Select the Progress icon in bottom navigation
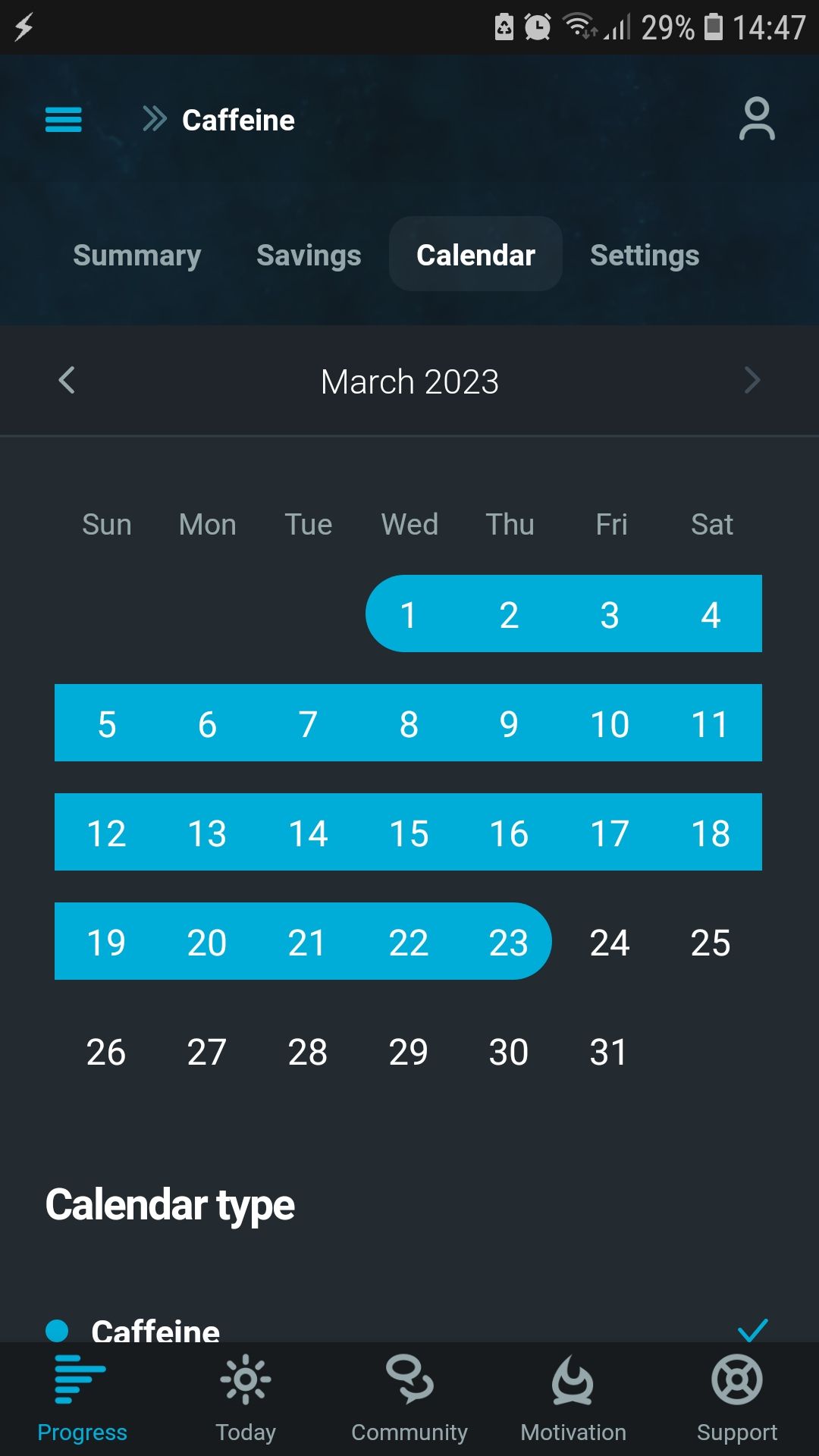This screenshot has width=819, height=1456. tap(81, 1398)
